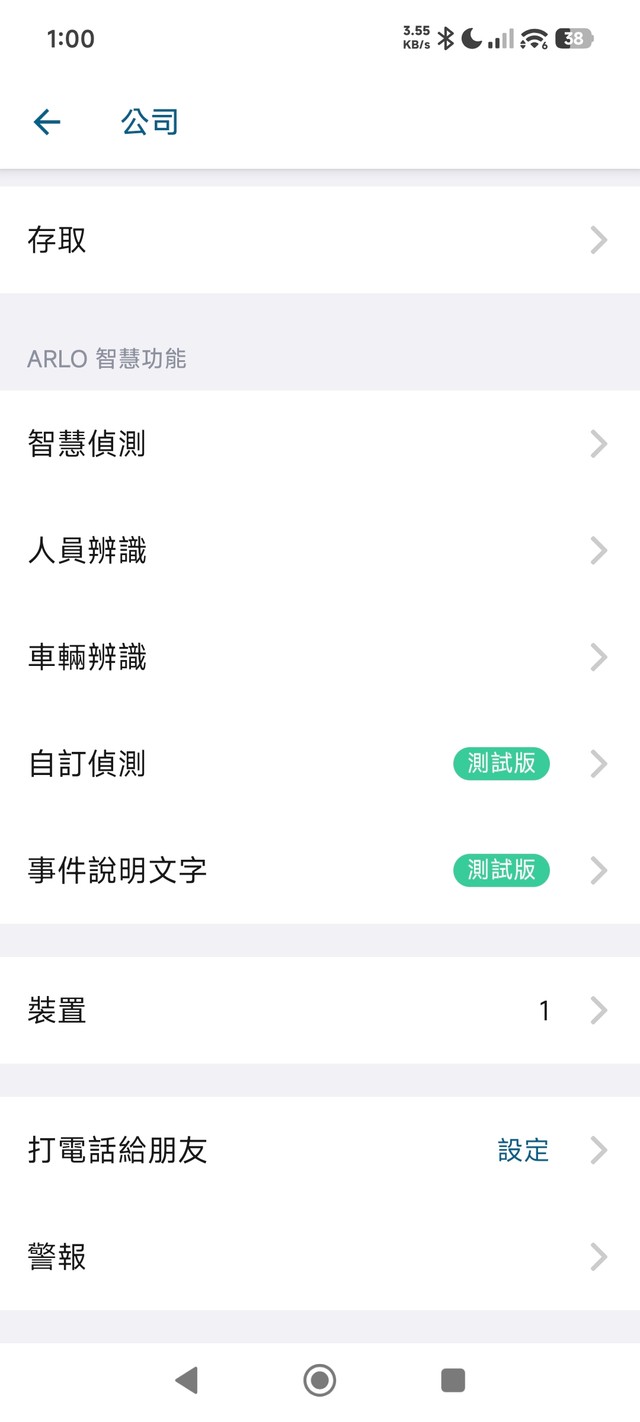The image size is (640, 1422).
Task: Open recent apps from navigation bar
Action: click(x=453, y=1381)
